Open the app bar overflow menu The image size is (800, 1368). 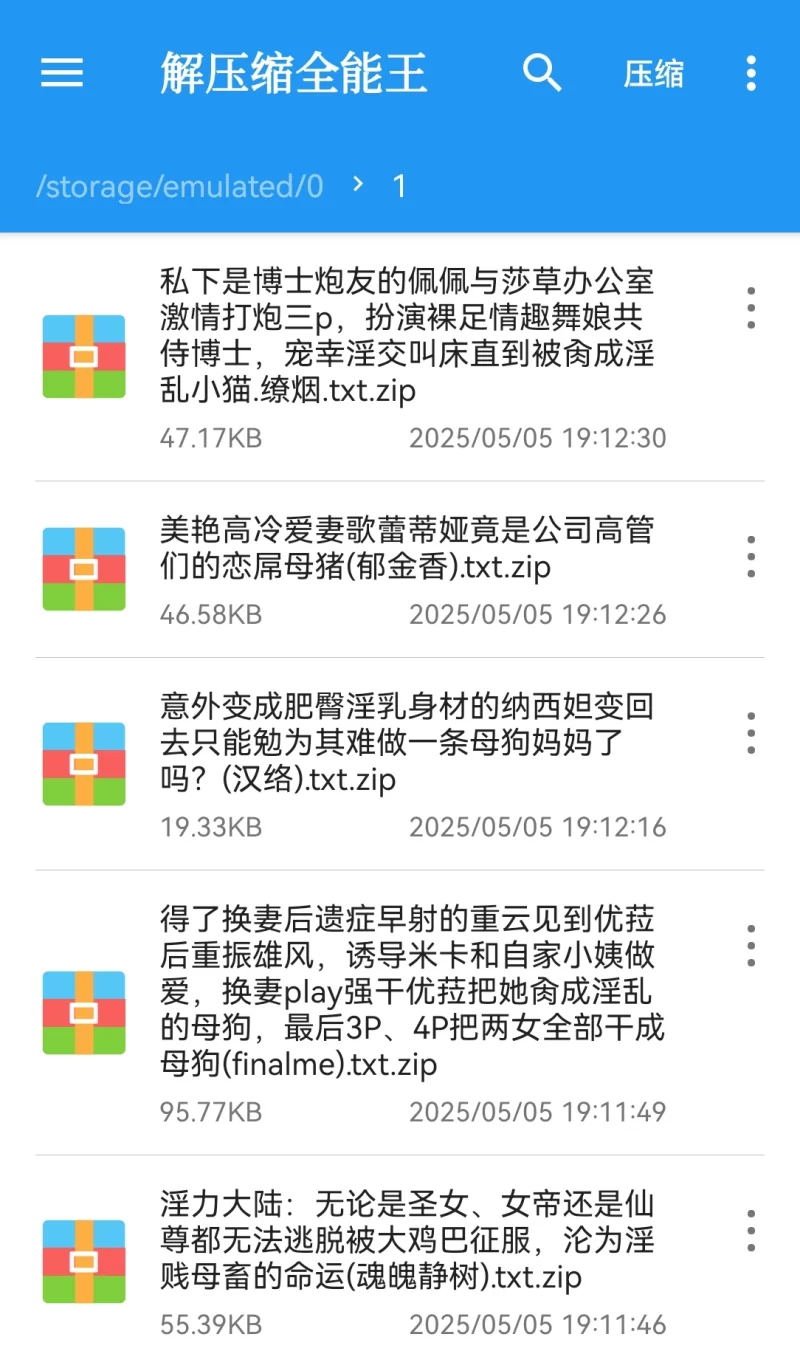(751, 73)
